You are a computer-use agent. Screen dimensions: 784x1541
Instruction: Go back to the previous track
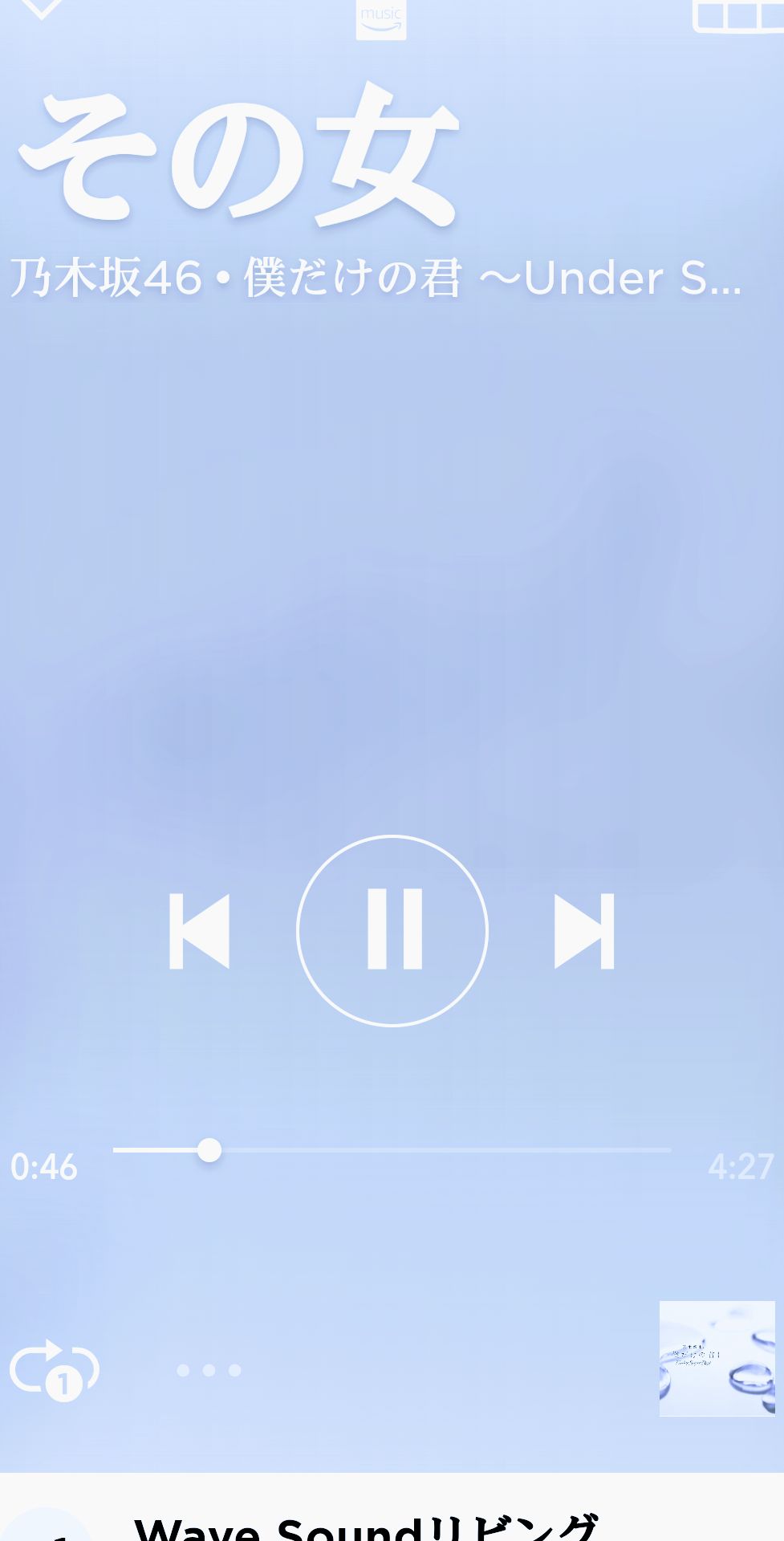[199, 931]
